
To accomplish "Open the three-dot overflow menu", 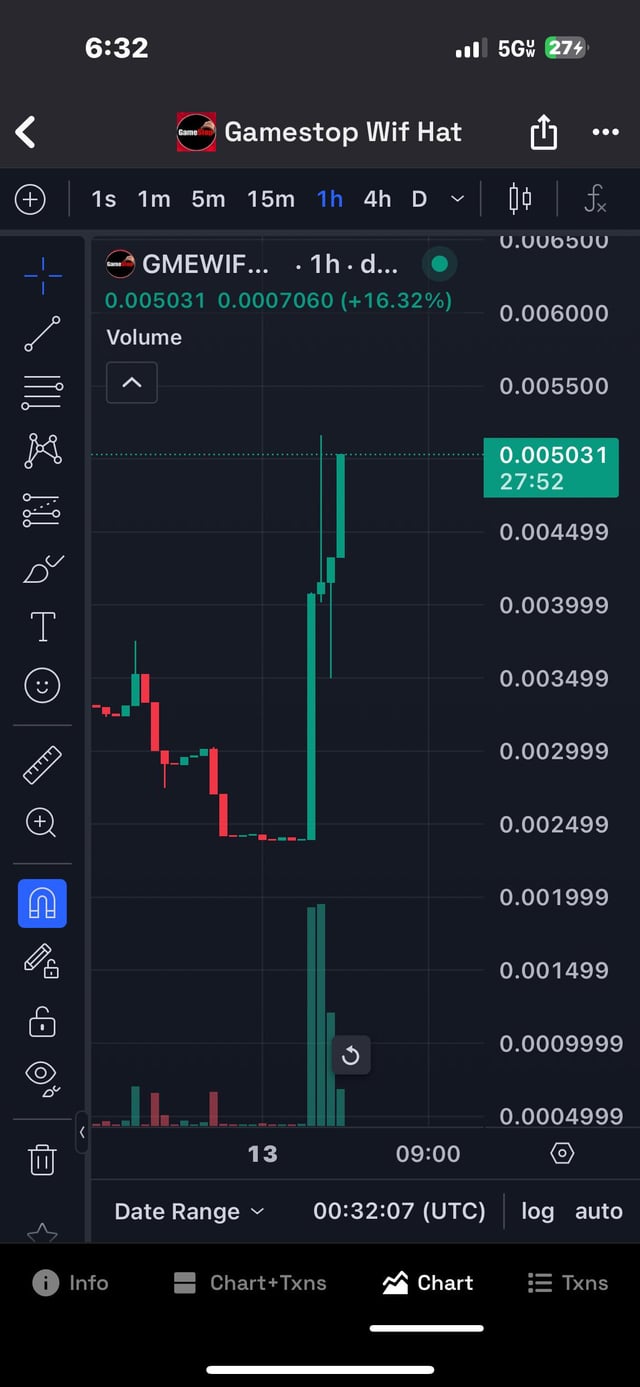I will (605, 132).
